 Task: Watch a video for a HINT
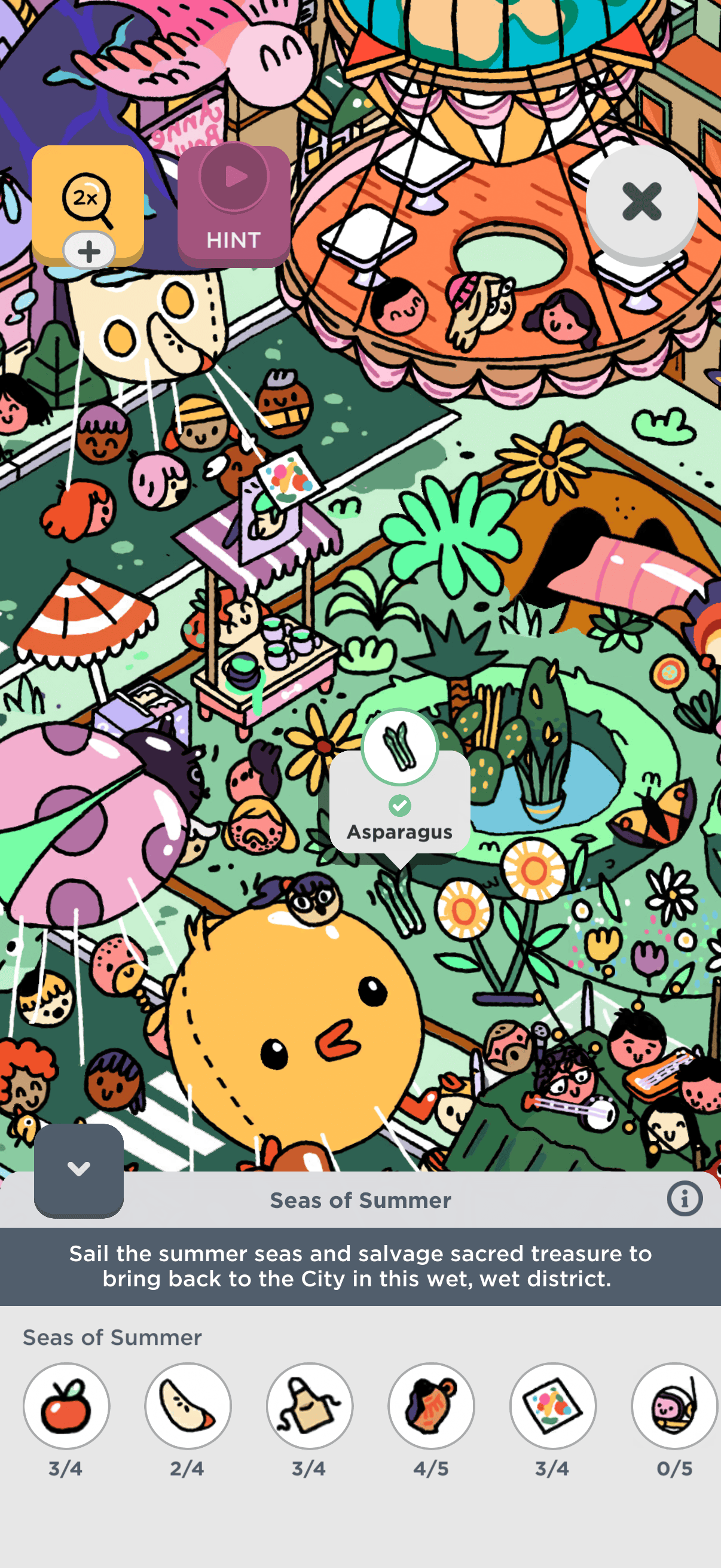pos(234,205)
